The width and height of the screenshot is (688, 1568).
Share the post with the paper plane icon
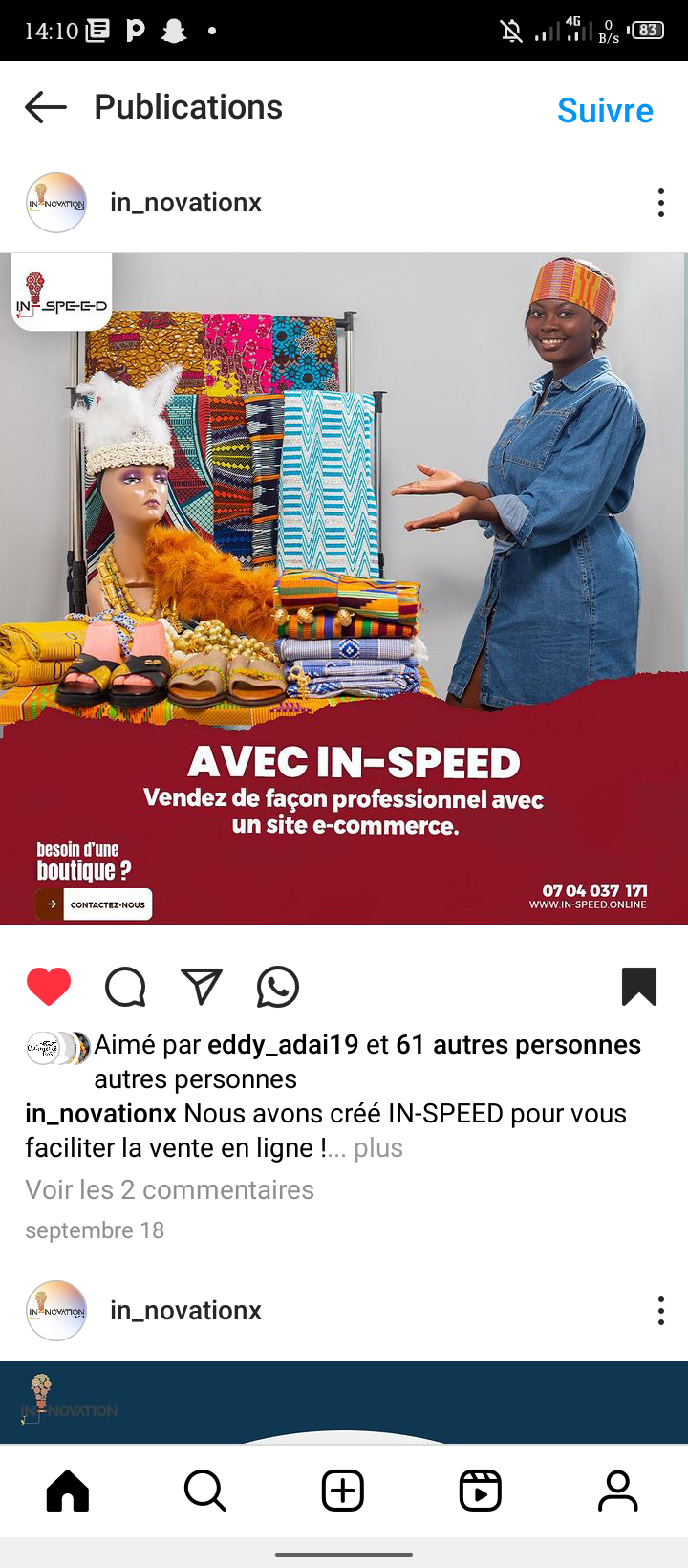click(x=202, y=987)
